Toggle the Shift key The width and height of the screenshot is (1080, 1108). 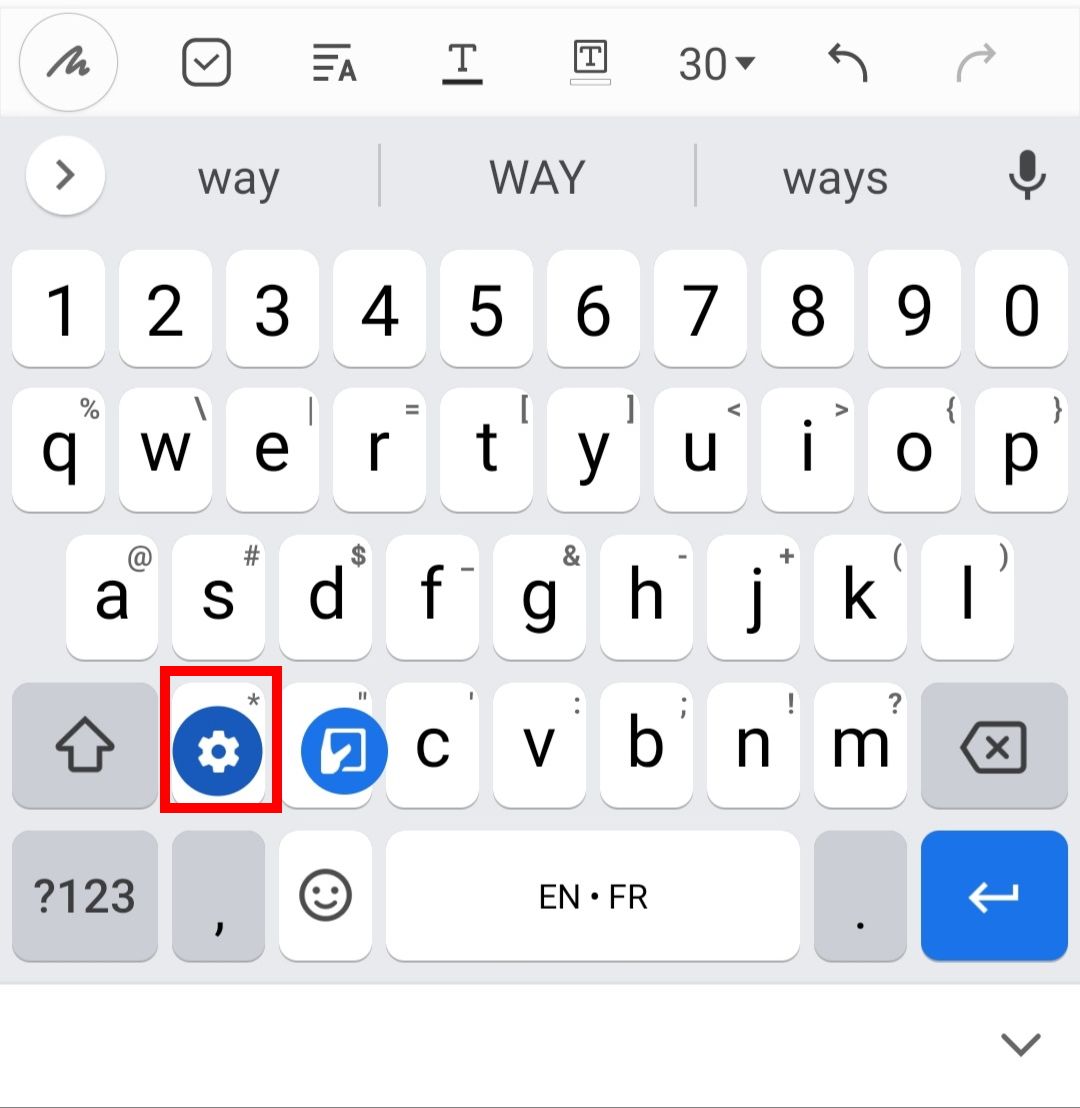point(84,747)
